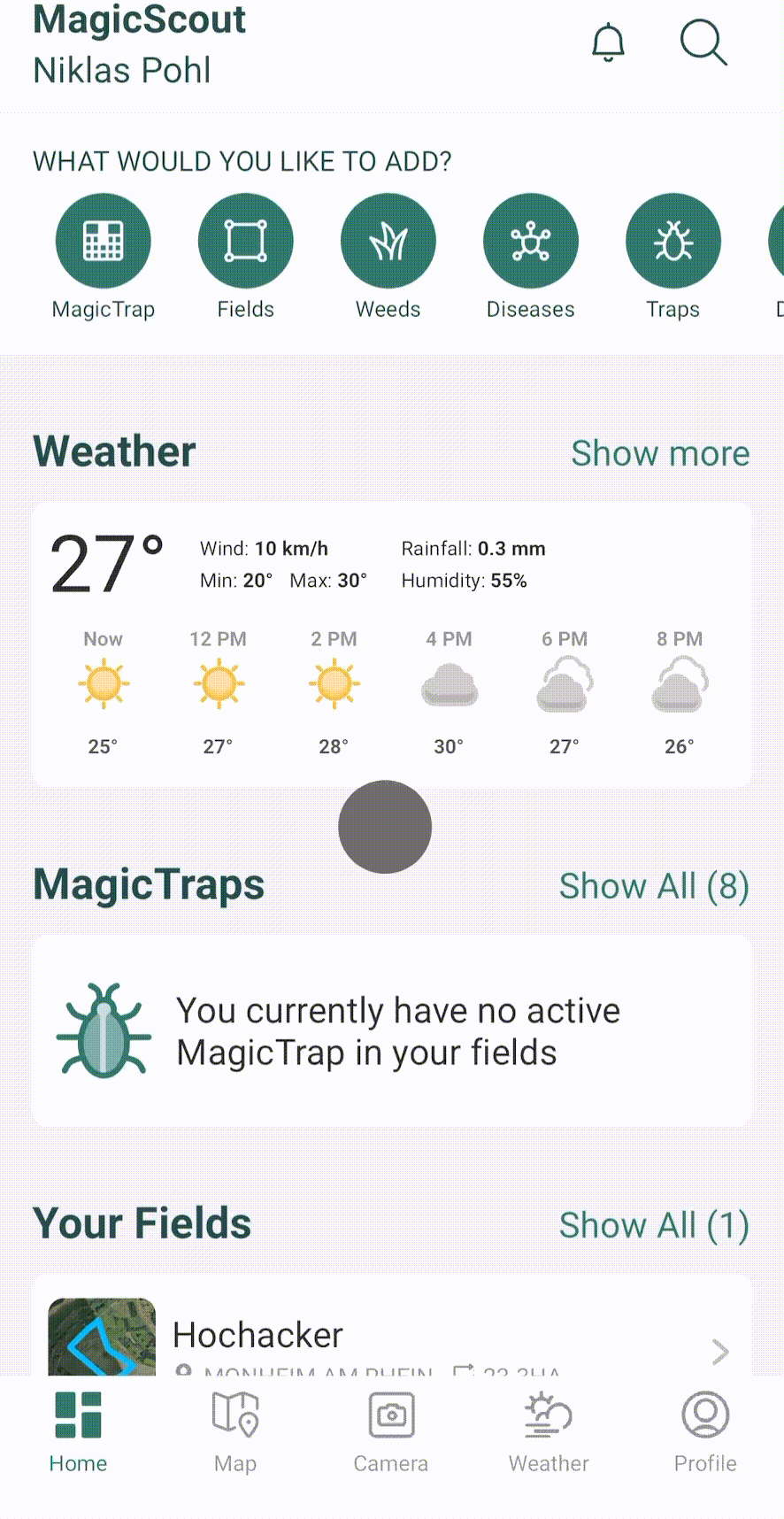Select the Home tab
784x1519 pixels.
[78, 1430]
